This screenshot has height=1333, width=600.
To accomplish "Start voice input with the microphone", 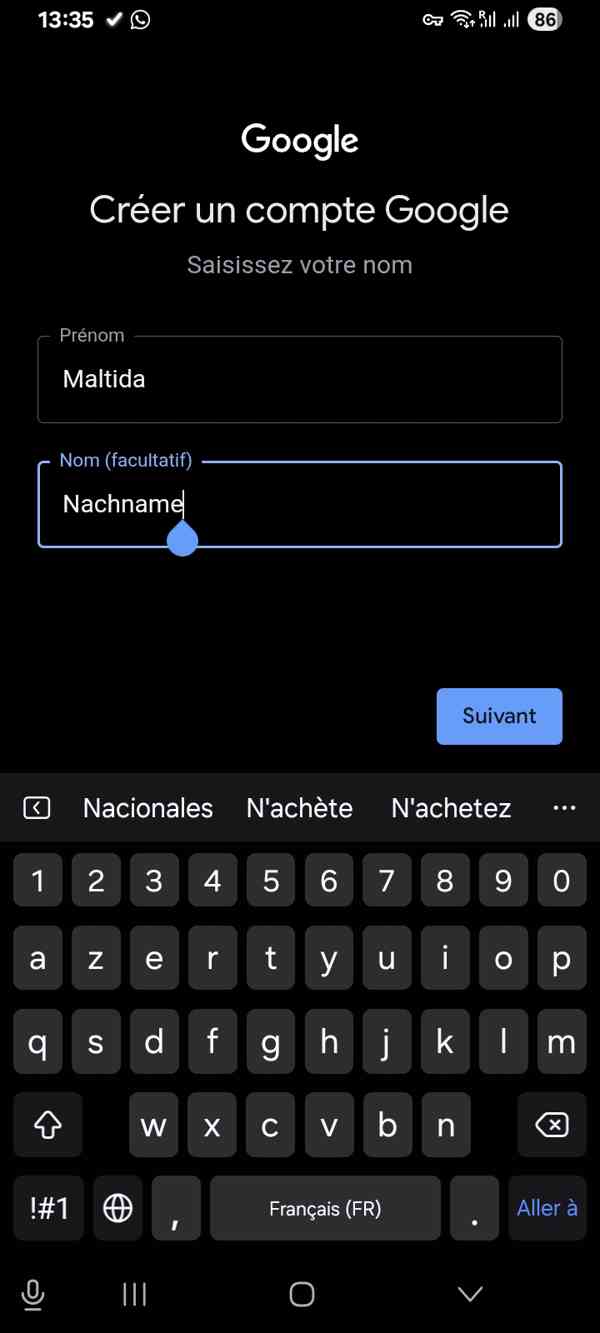I will [33, 1295].
